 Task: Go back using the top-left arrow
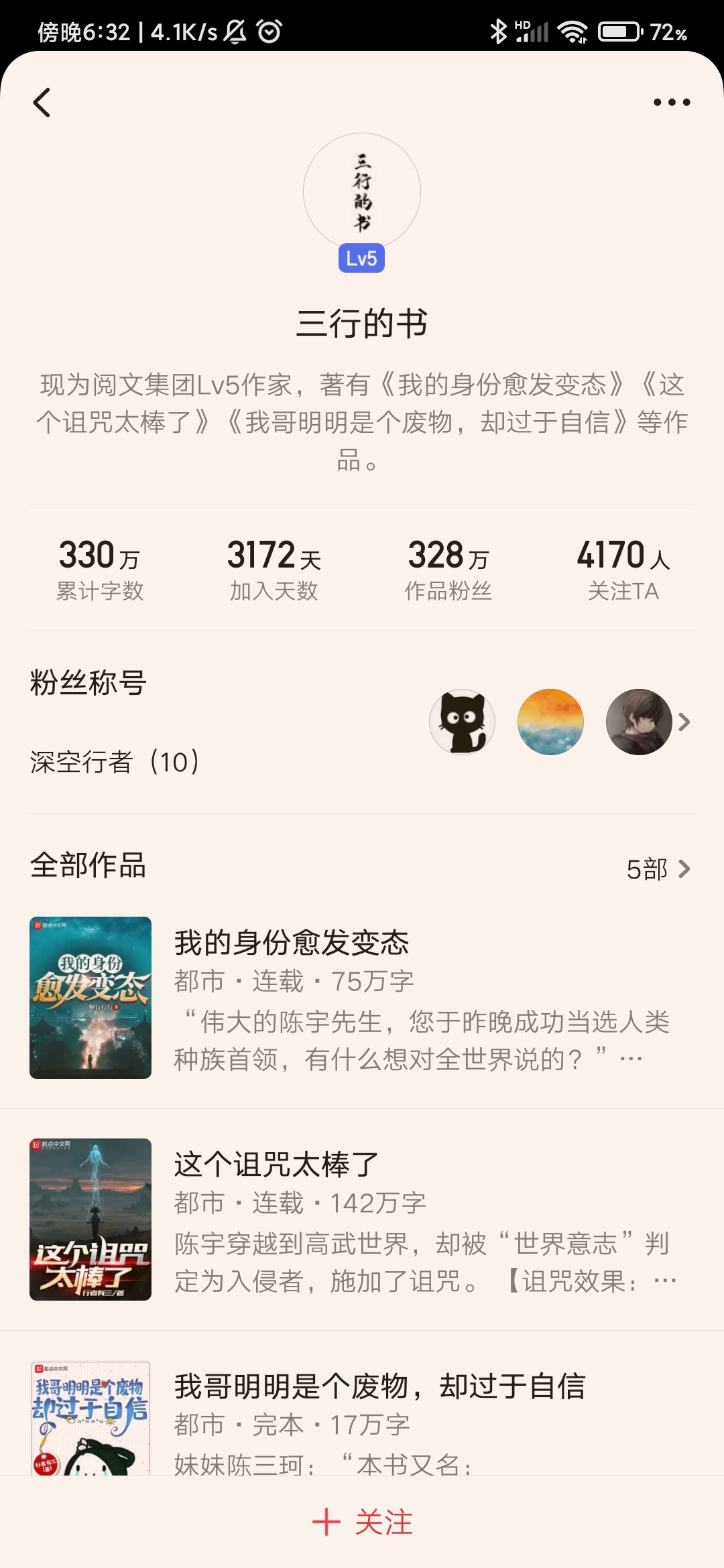click(42, 103)
